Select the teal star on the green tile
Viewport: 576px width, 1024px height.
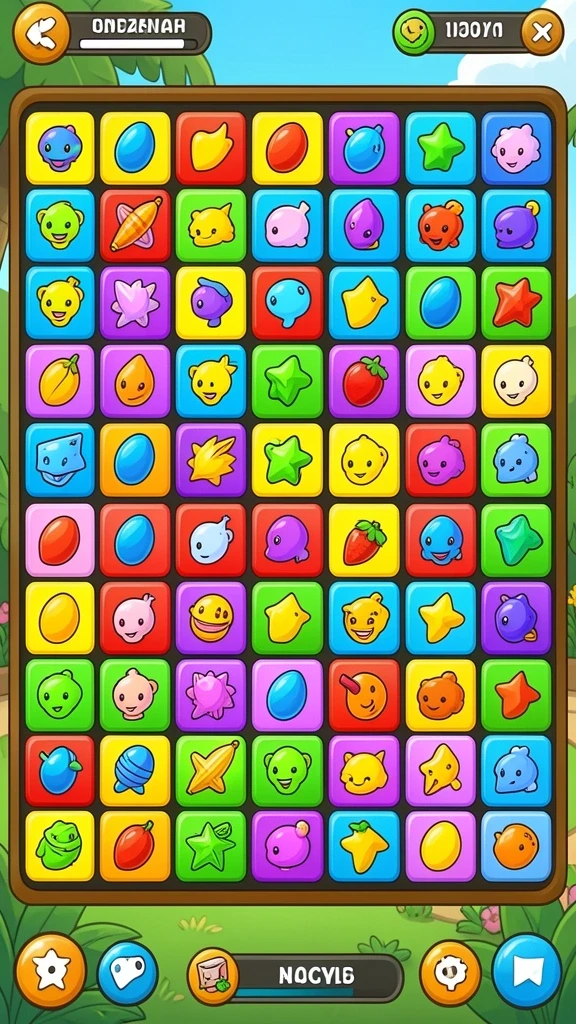point(517,540)
